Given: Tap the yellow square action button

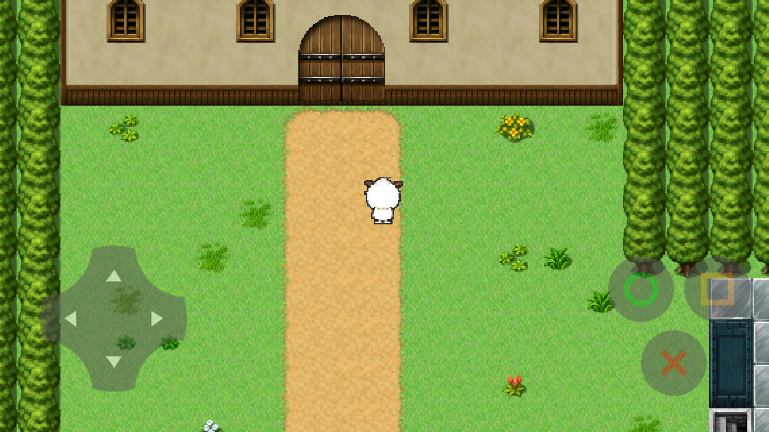Looking at the screenshot, I should [716, 290].
